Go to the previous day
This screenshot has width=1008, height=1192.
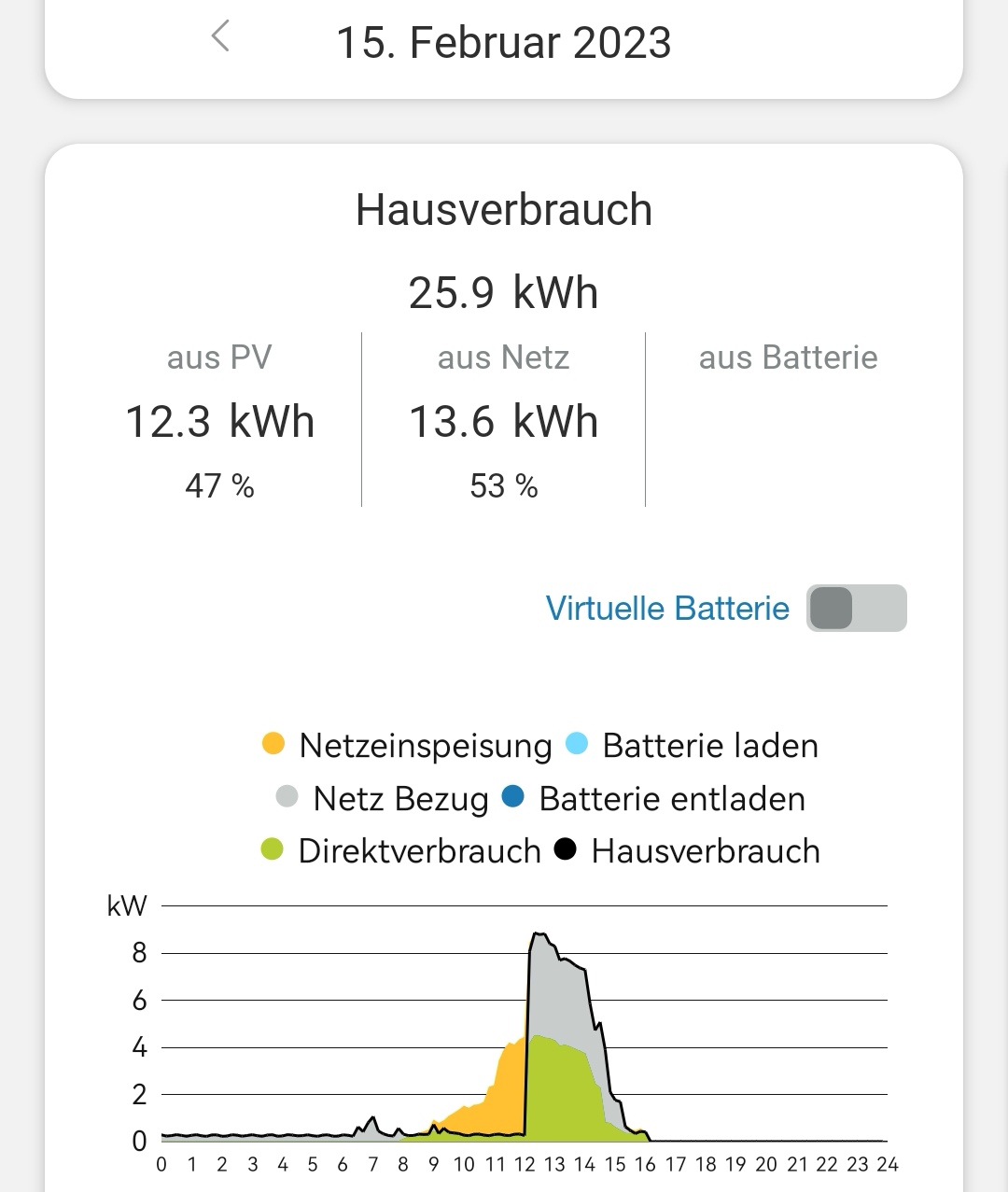220,37
